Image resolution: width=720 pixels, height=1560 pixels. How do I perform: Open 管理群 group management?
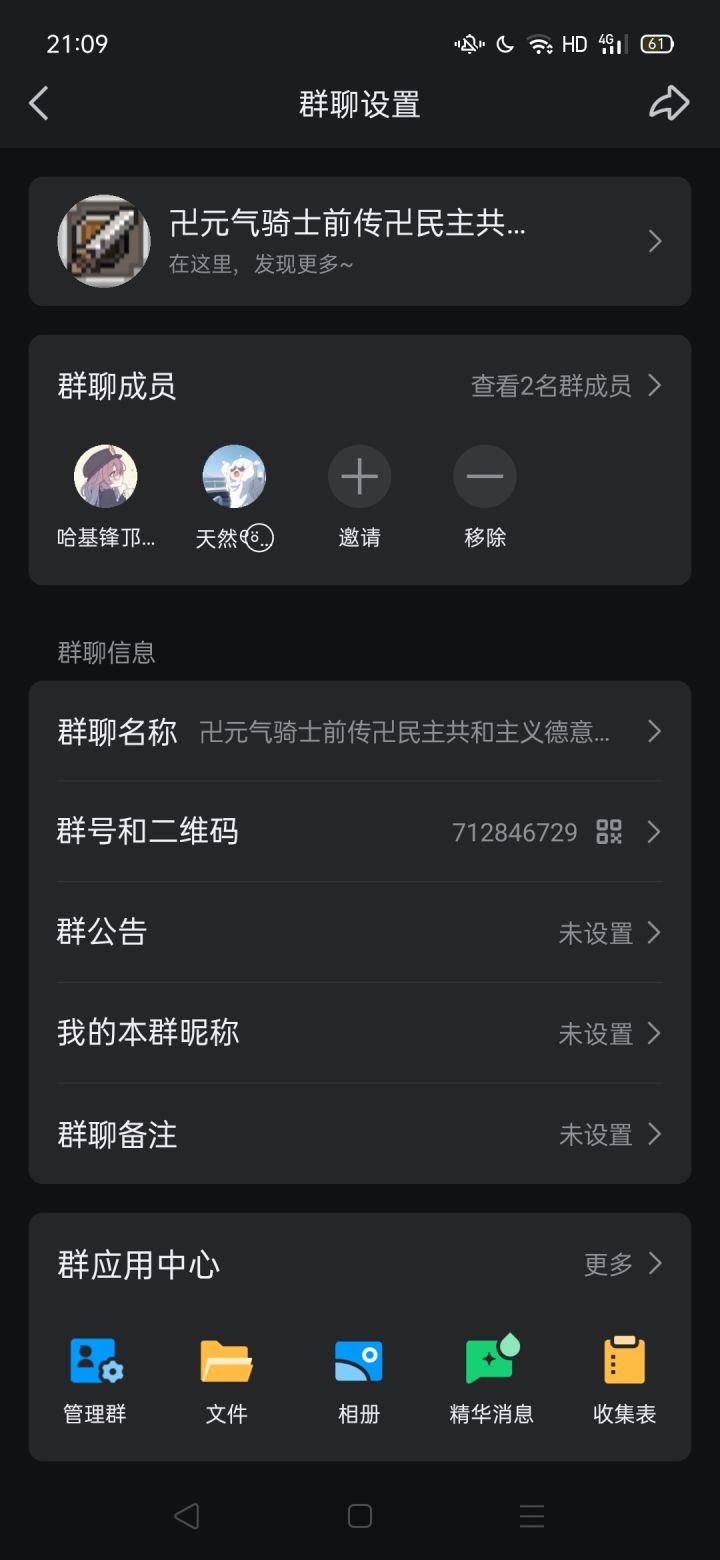(x=95, y=1380)
